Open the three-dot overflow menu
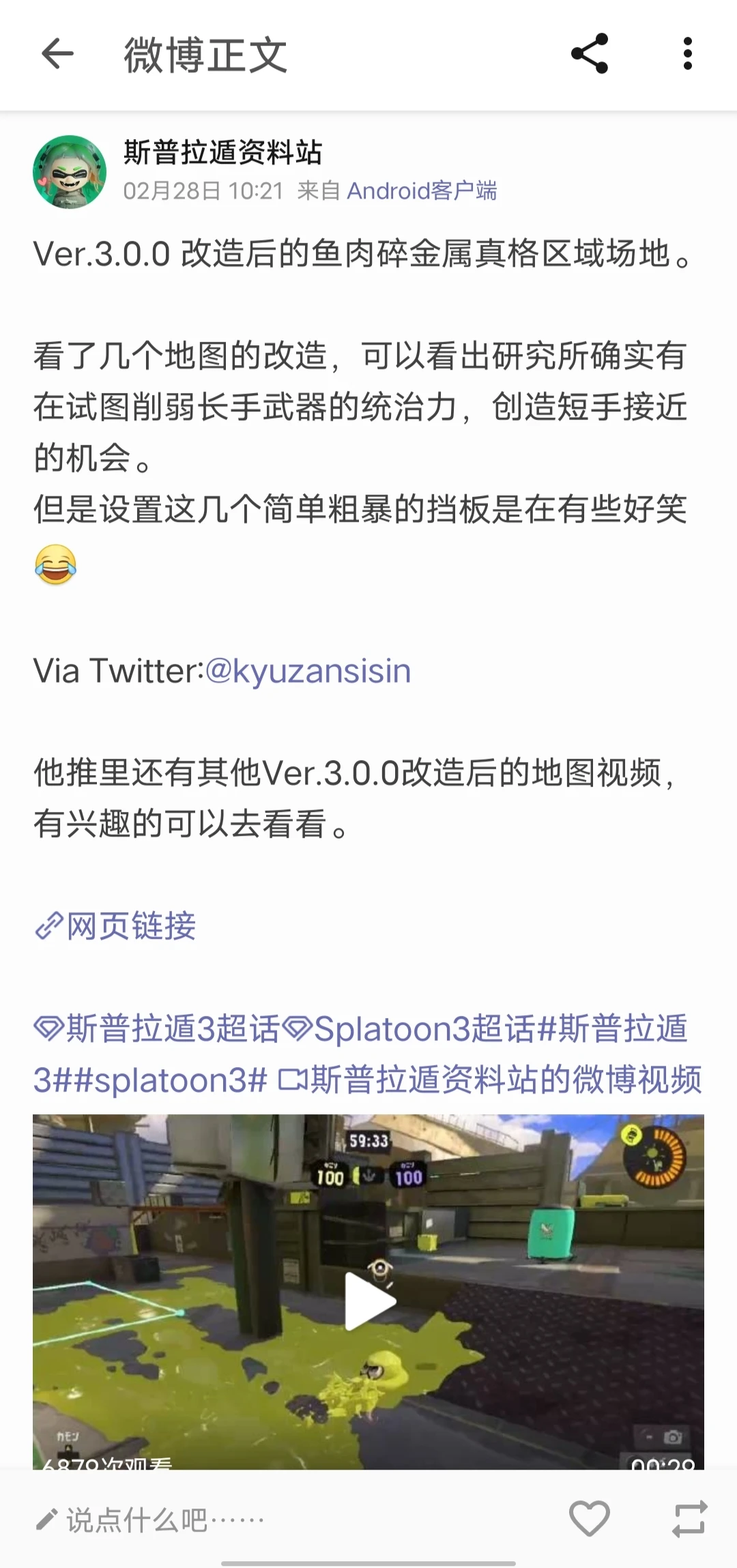The width and height of the screenshot is (737, 1568). point(687,54)
